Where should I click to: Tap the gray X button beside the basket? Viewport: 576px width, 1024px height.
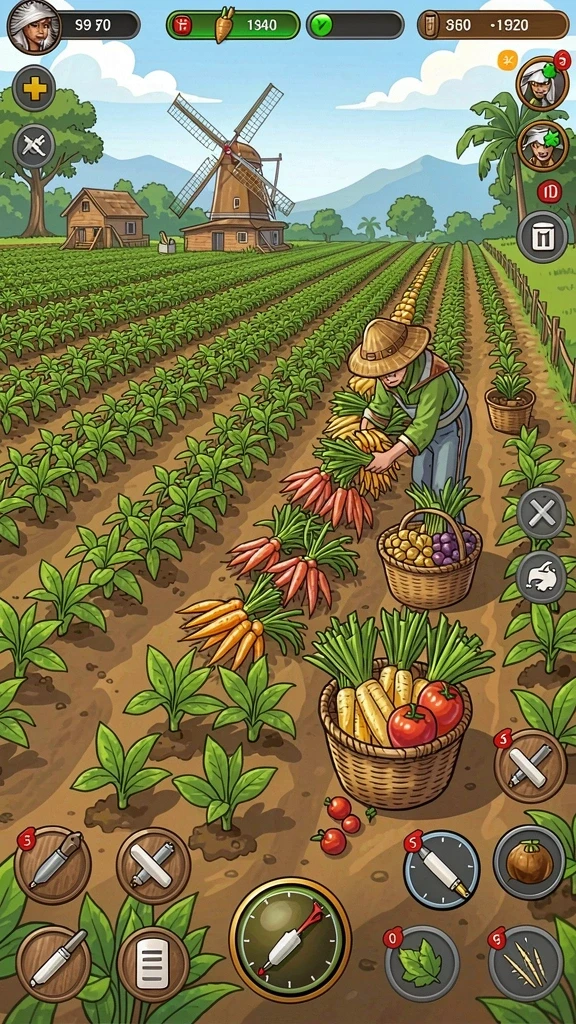pyautogui.click(x=541, y=513)
